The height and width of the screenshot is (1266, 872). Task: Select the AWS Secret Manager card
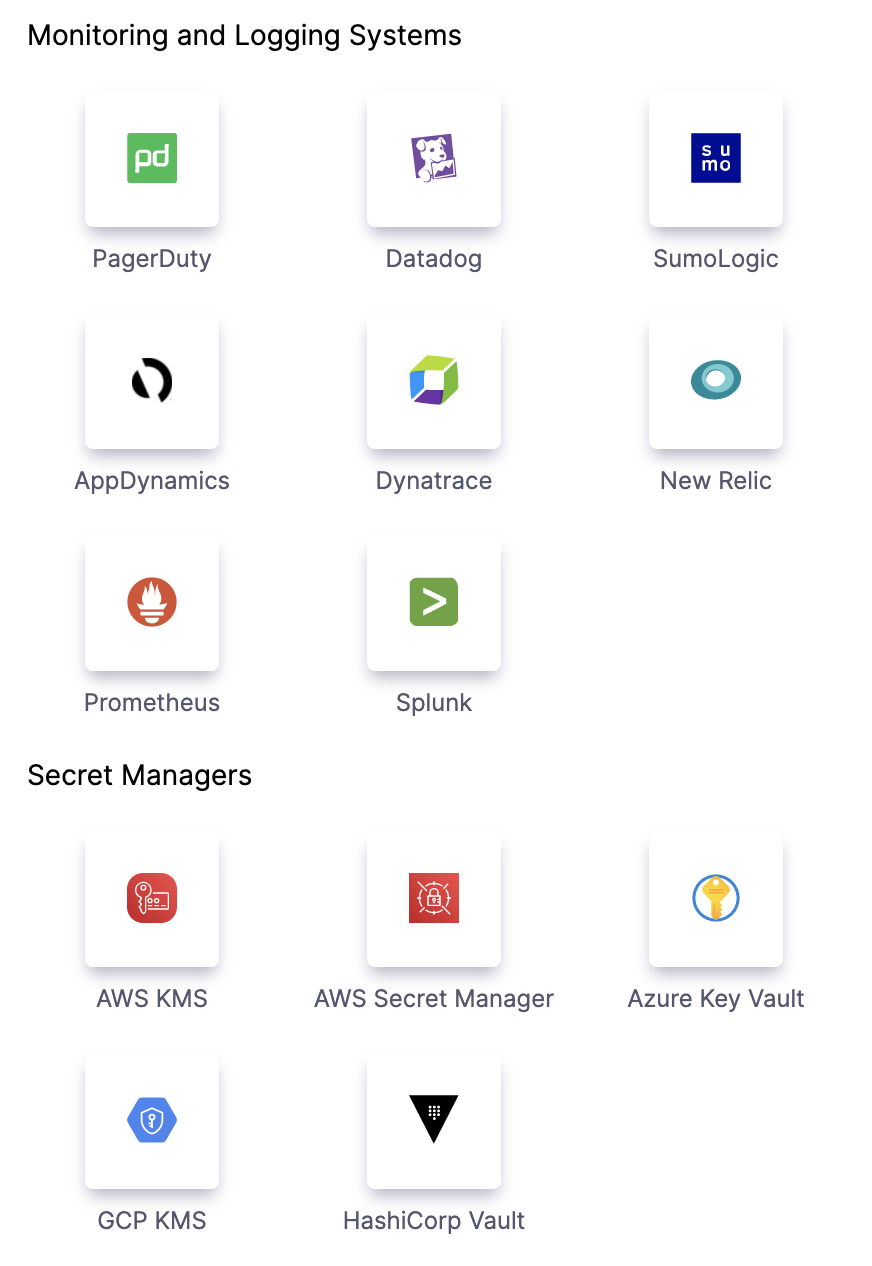[434, 899]
